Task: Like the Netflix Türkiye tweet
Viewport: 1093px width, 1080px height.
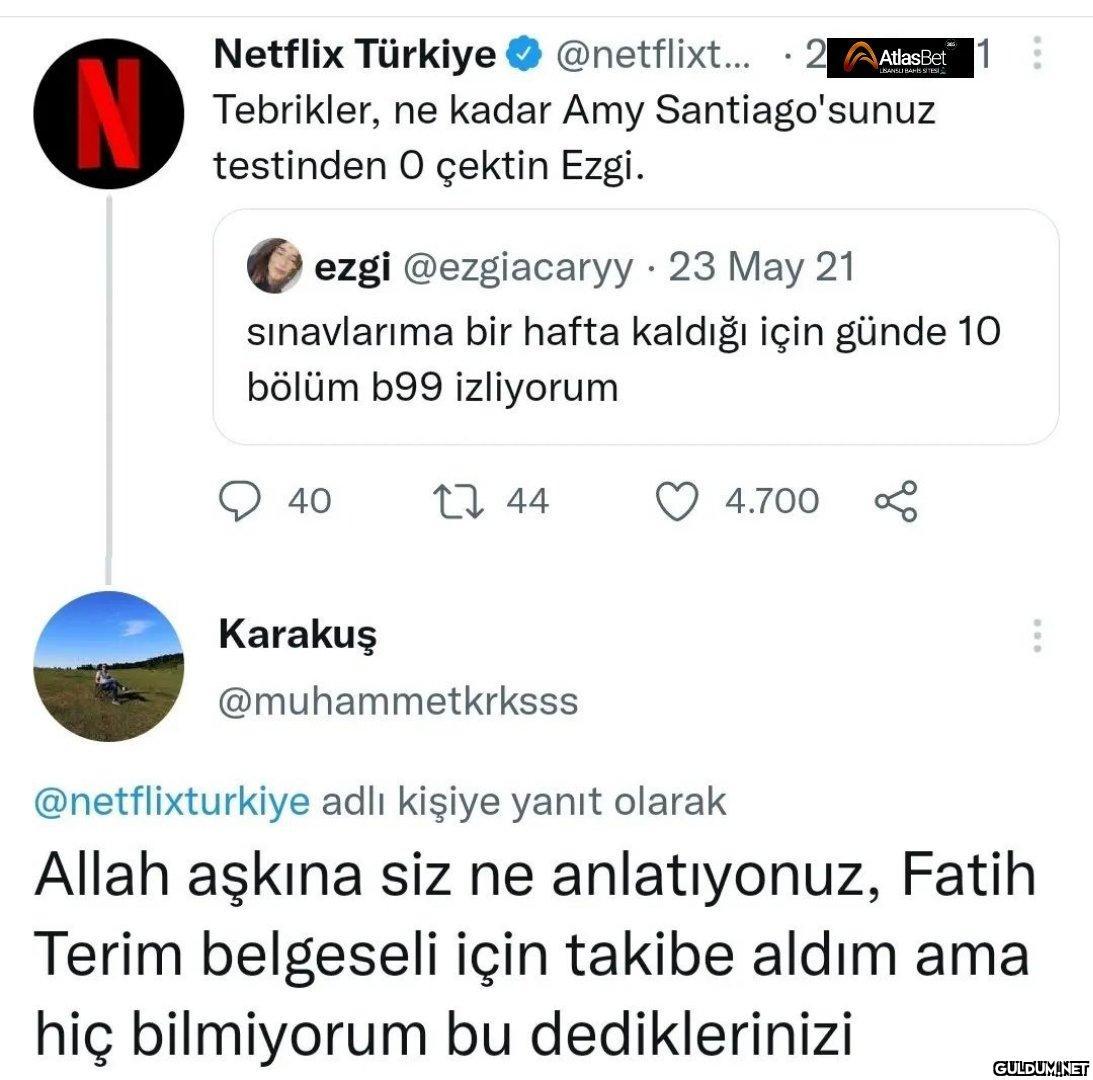Action: tap(677, 501)
